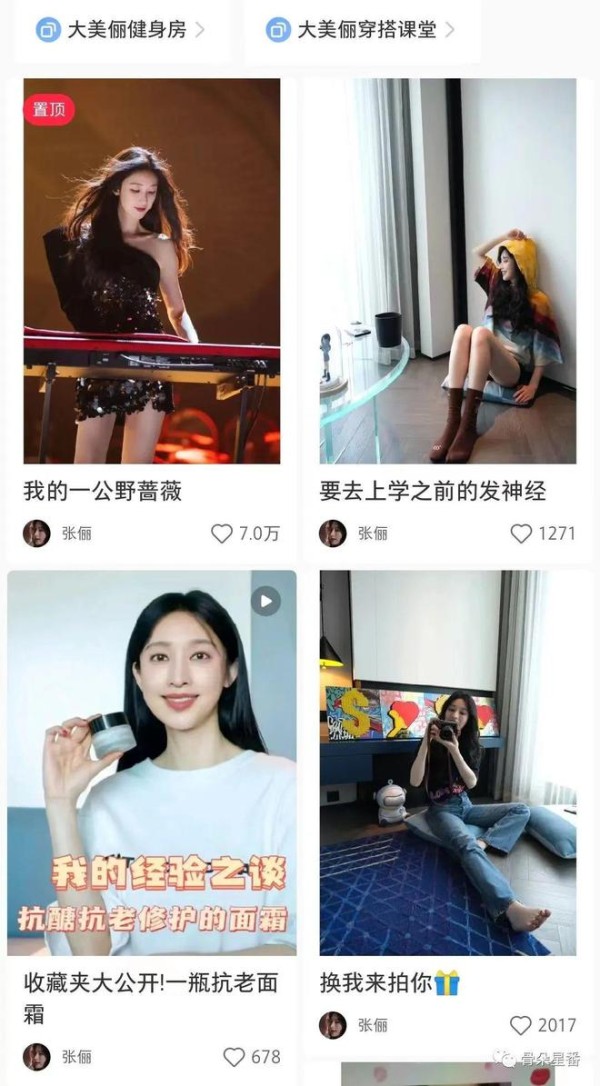Screen dimensions: 600x1086
Task: Like the post 换我来拍你
Action: coord(520,1025)
